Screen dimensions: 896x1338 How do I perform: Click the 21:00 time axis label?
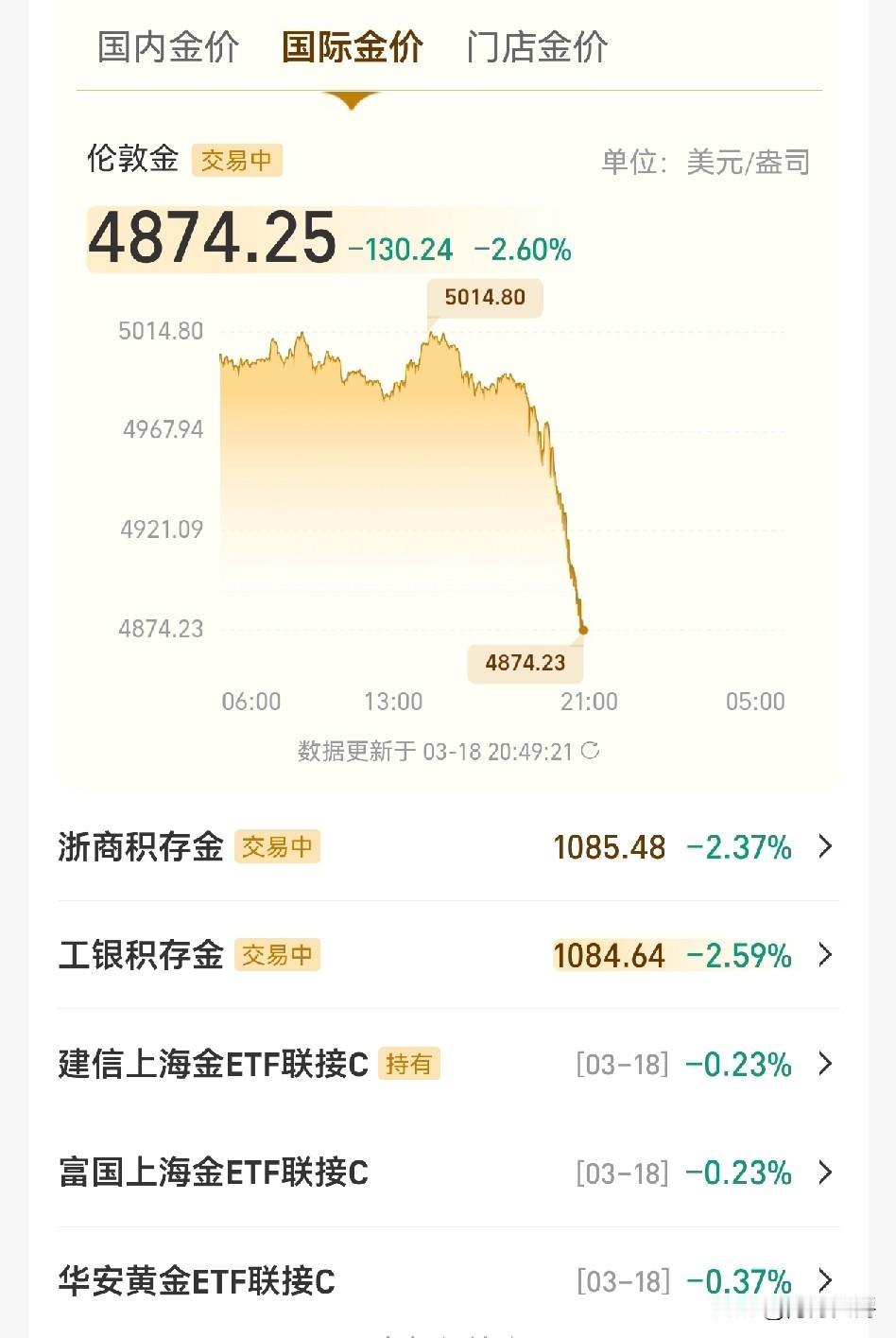pyautogui.click(x=592, y=702)
